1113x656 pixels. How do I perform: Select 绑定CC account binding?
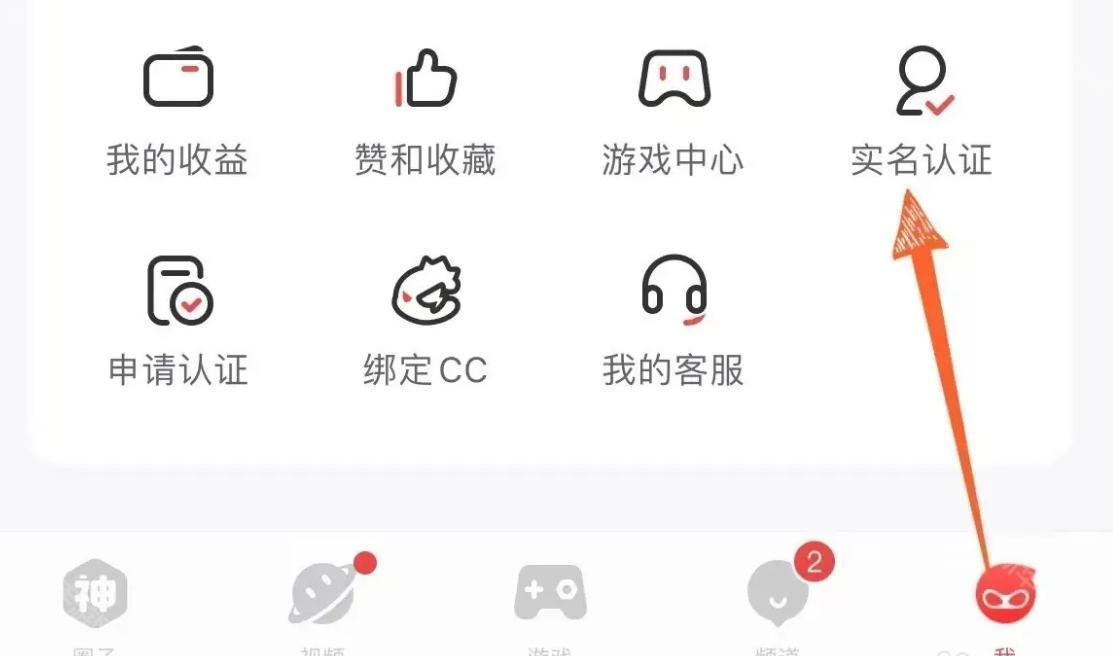click(x=425, y=322)
